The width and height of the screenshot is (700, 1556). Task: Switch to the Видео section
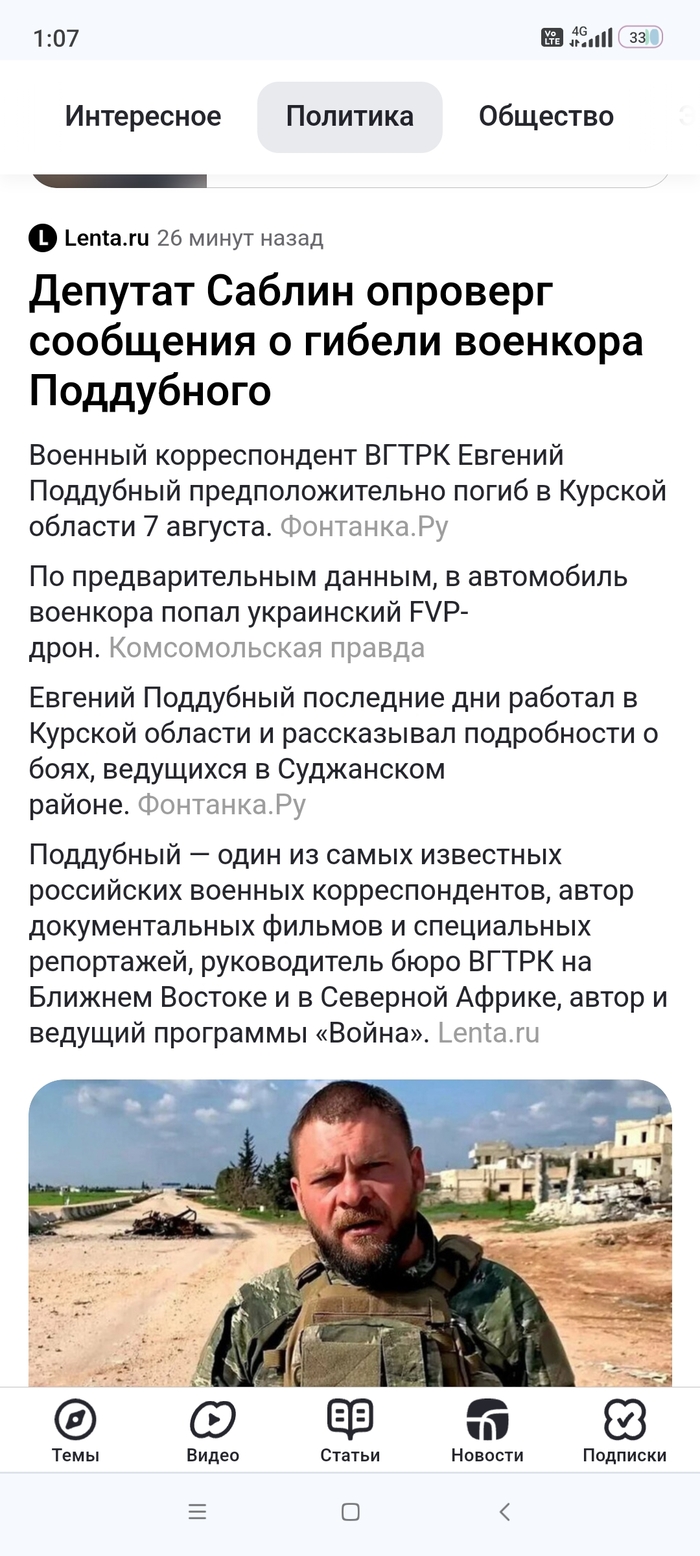pos(213,1431)
